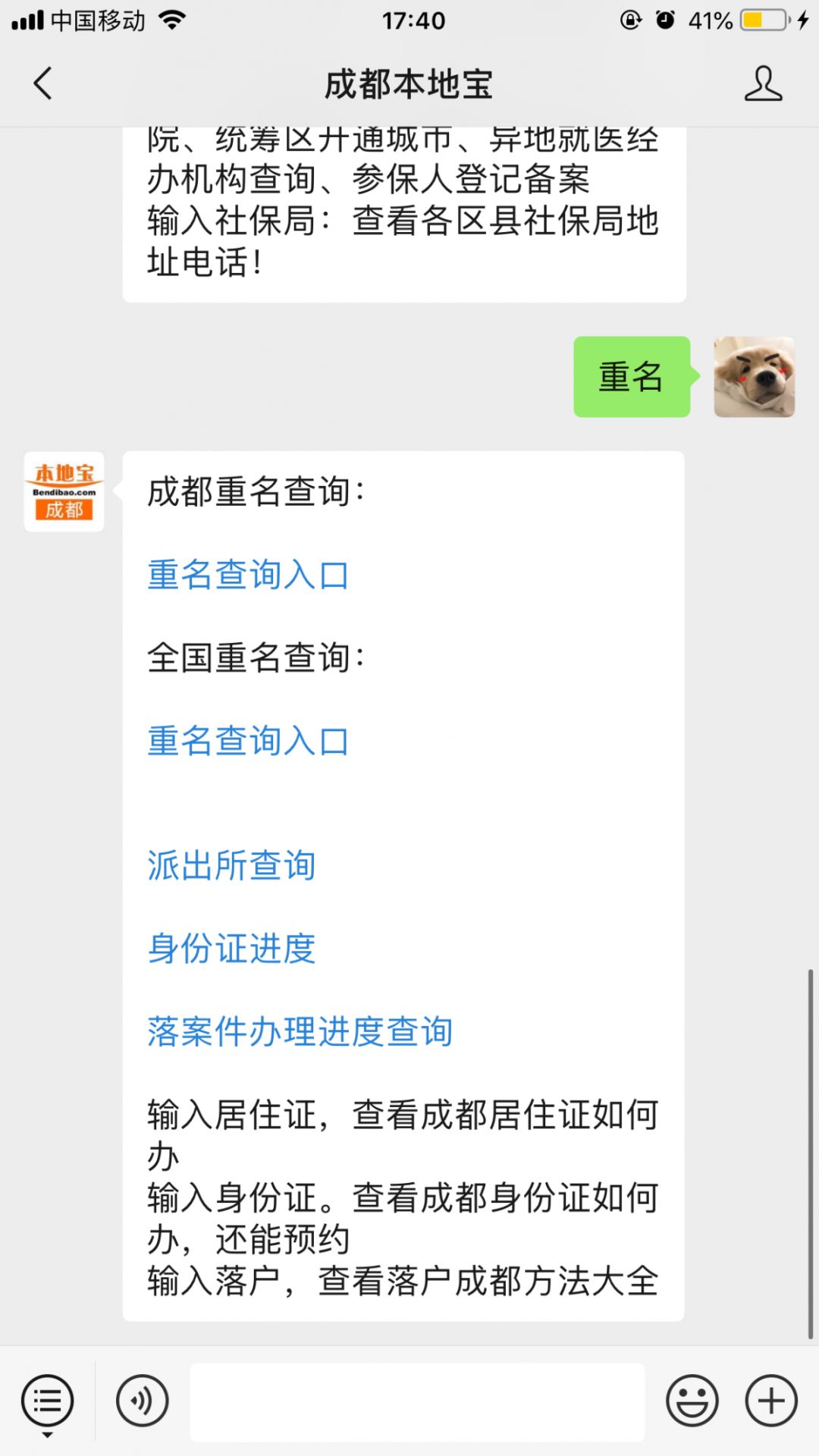Open the account profile icon

click(x=763, y=83)
